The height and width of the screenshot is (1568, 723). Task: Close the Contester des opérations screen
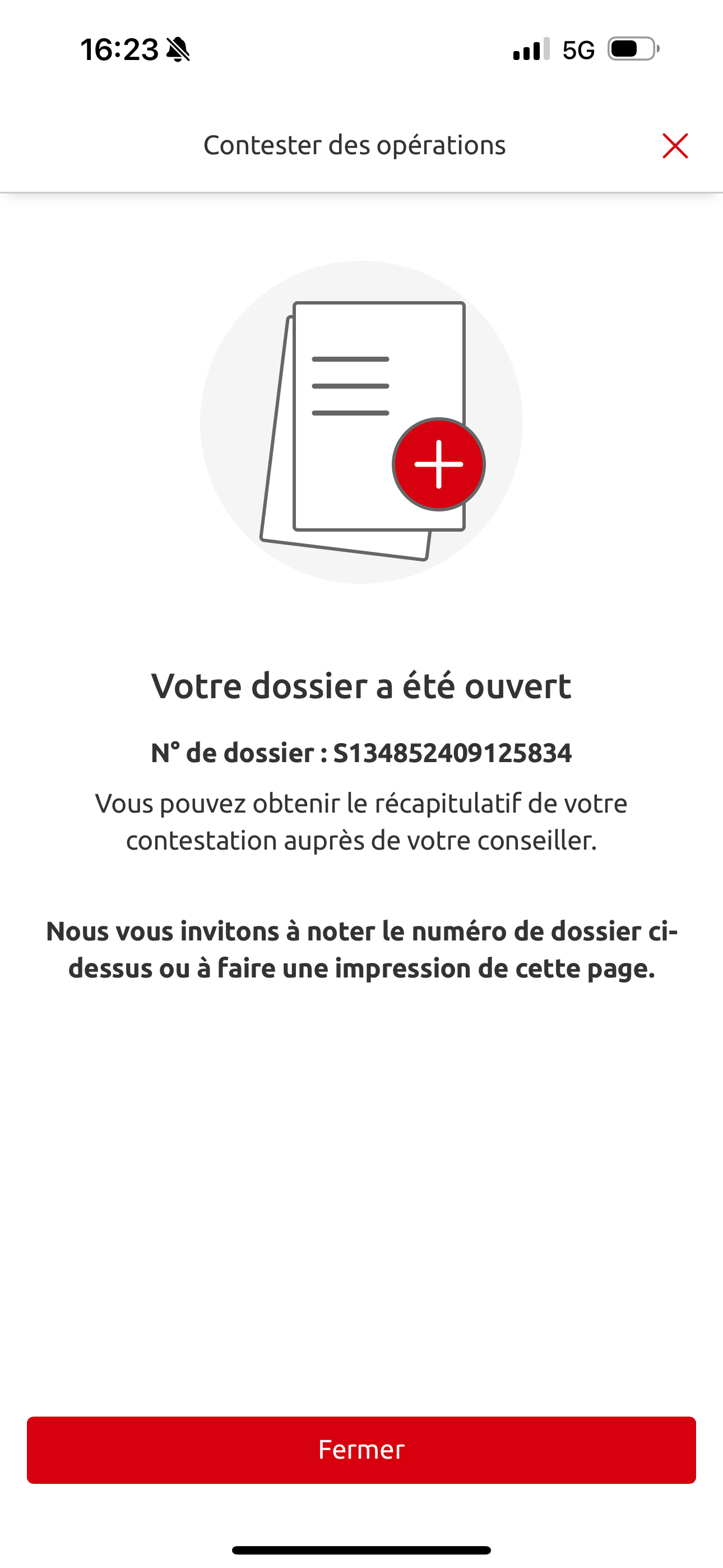pos(675,146)
